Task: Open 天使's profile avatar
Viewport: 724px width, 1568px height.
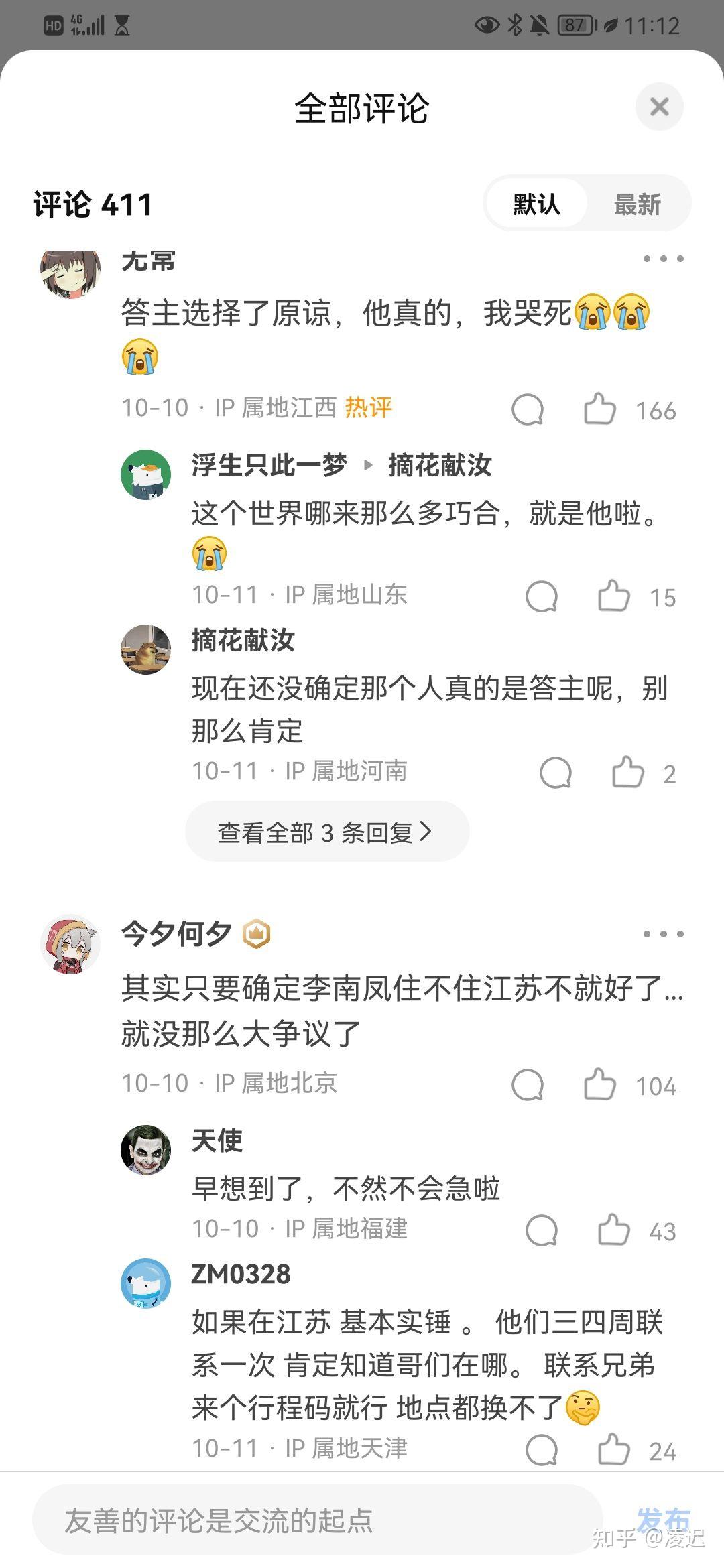Action: click(145, 1150)
